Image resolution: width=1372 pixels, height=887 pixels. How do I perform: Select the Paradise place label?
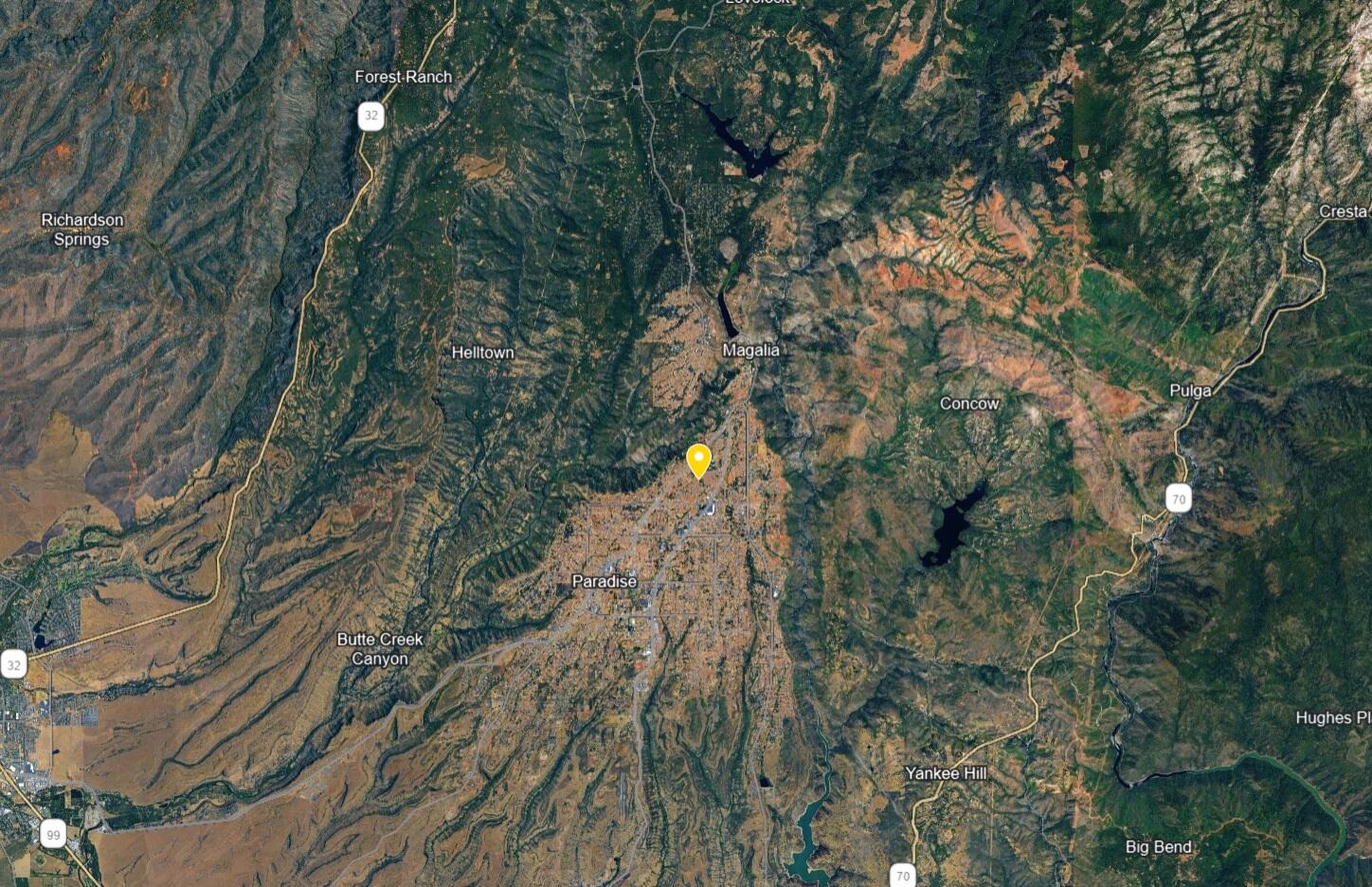coord(605,581)
